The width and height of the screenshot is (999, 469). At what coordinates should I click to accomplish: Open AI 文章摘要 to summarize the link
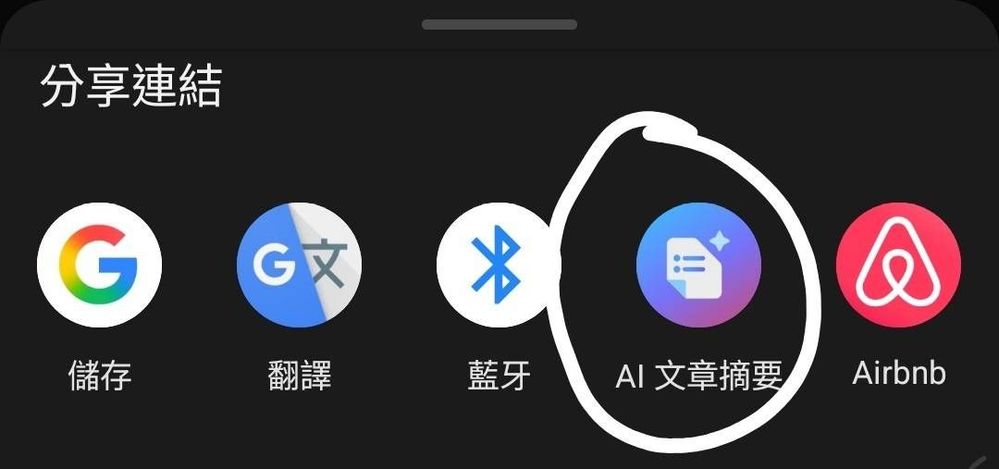pyautogui.click(x=698, y=264)
